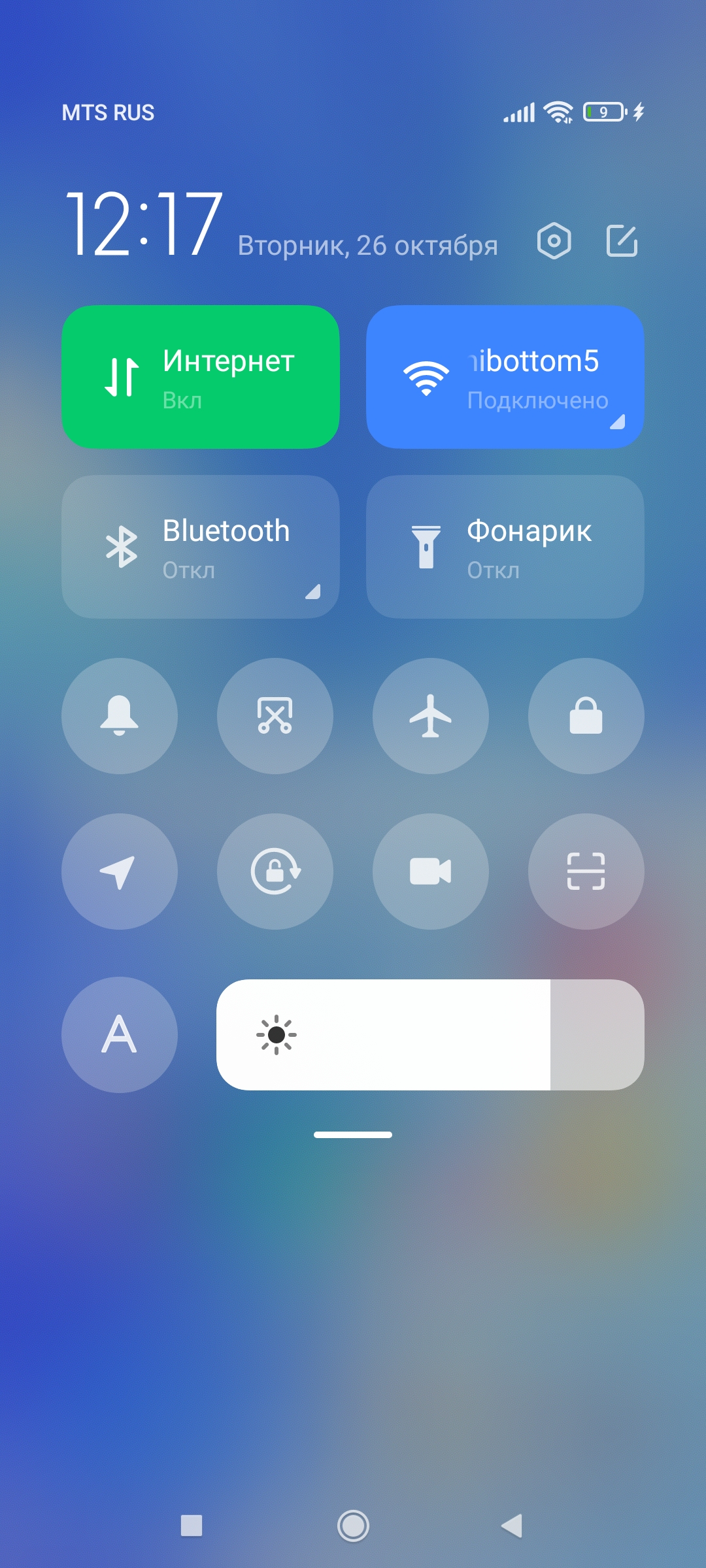Enable airplane mode
706x1568 pixels.
tap(431, 716)
